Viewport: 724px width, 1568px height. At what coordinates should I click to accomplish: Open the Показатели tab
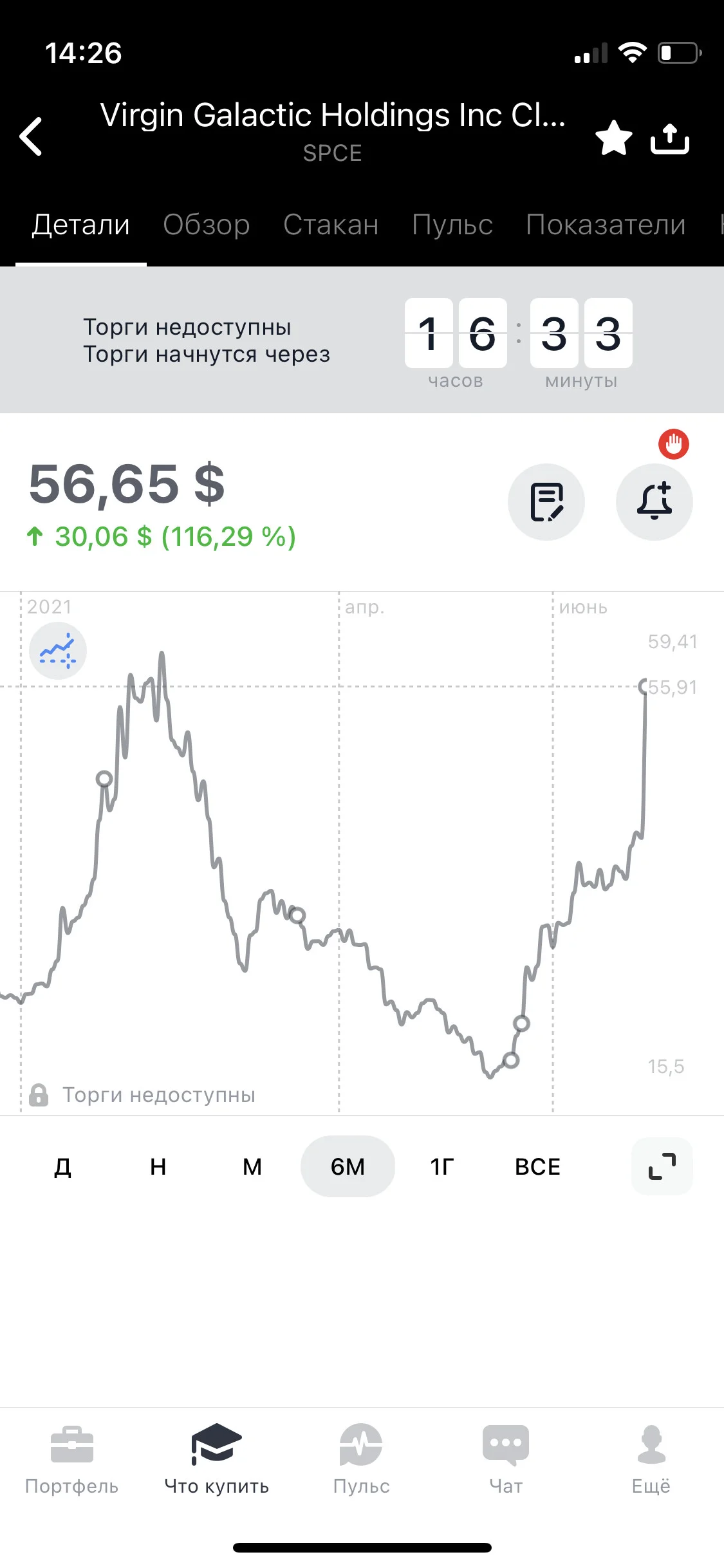pos(606,225)
